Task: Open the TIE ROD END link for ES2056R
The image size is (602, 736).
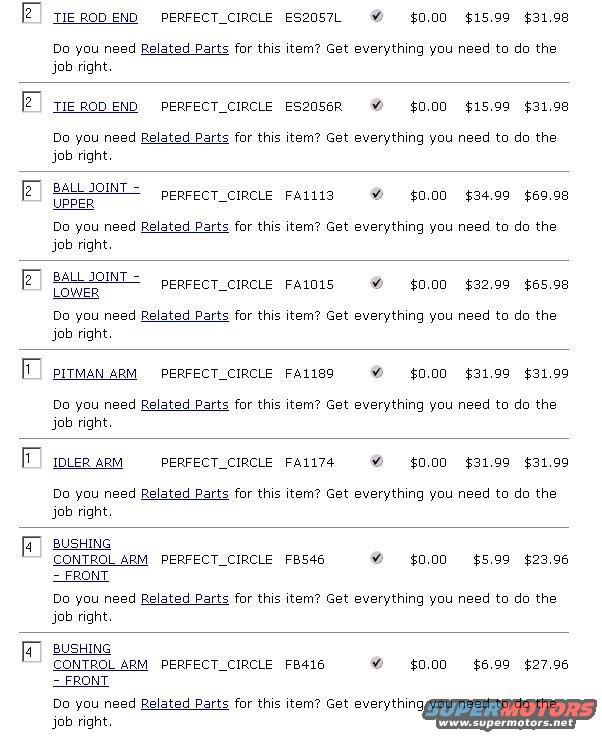Action: pyautogui.click(x=95, y=107)
